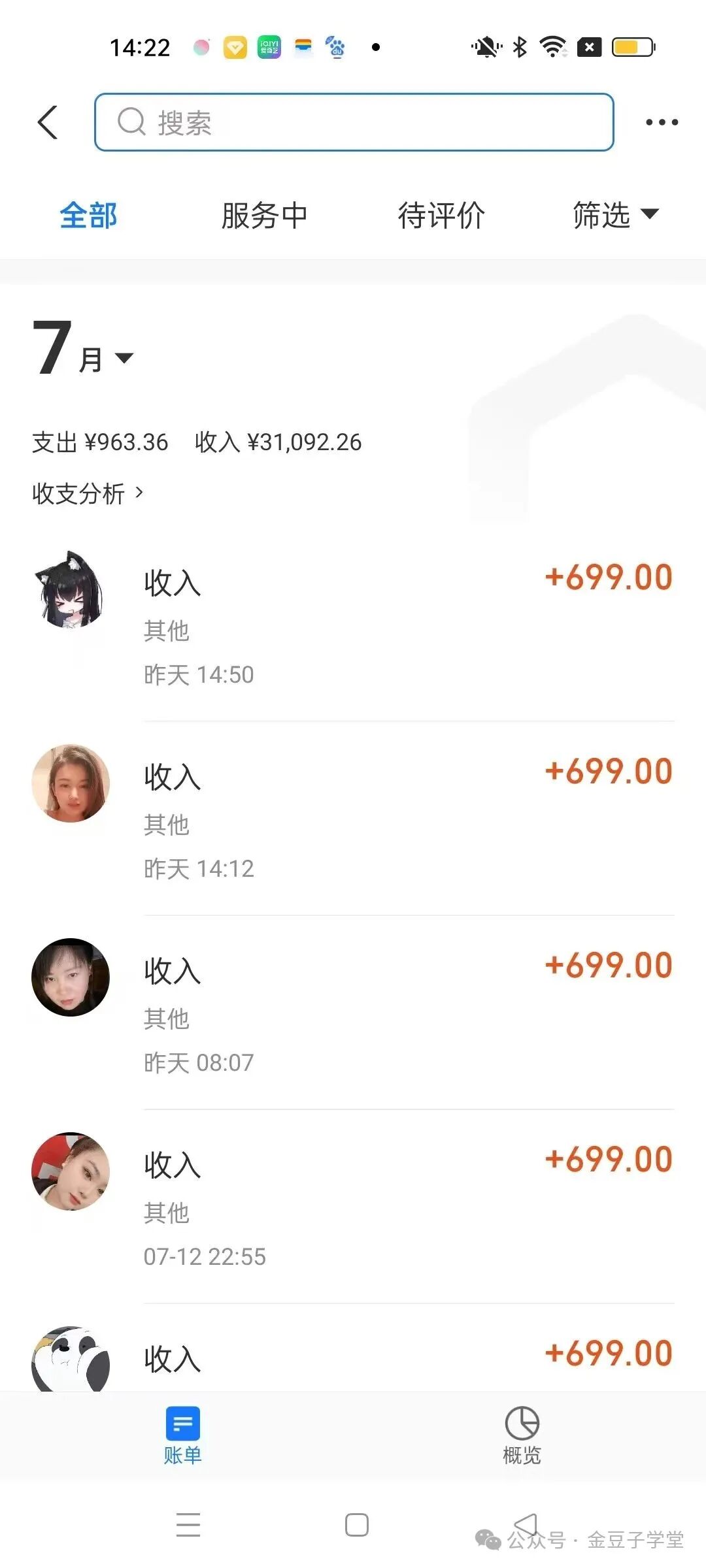The height and width of the screenshot is (1568, 706).
Task: Expand the 筛选 filter dropdown
Action: pyautogui.click(x=614, y=215)
